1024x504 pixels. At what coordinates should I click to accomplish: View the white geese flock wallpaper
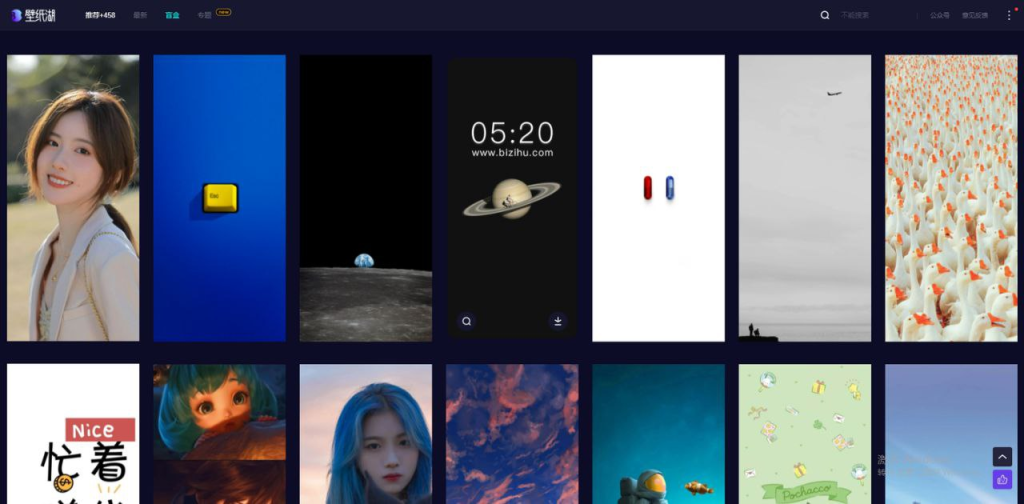click(950, 198)
